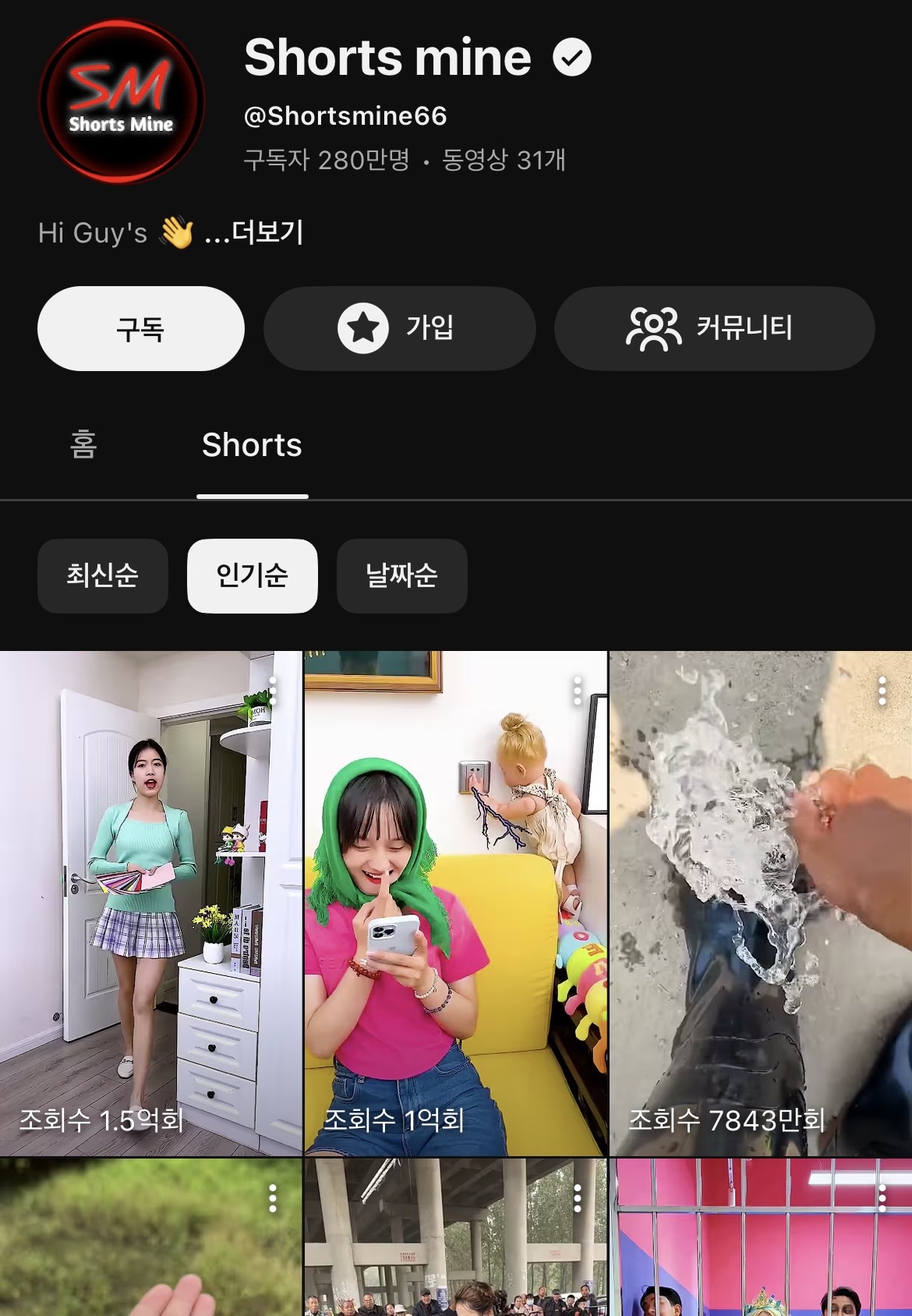Image resolution: width=912 pixels, height=1316 pixels.
Task: Select the Shorts tab
Action: point(252,445)
